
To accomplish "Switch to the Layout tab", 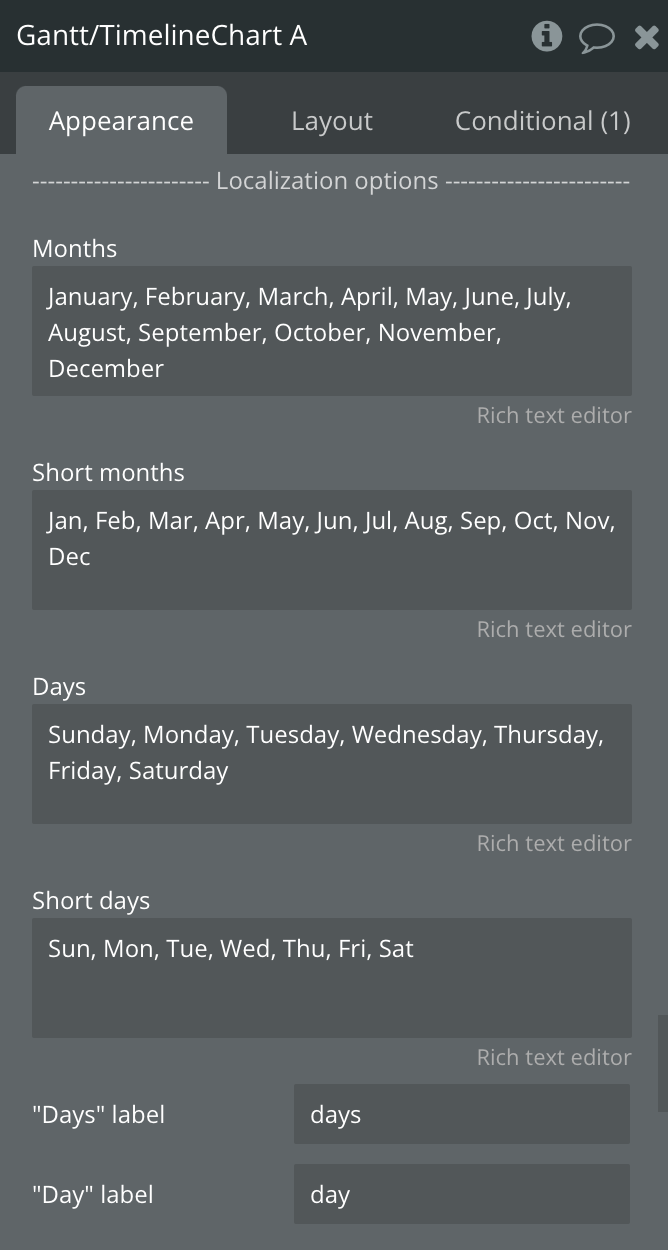I will coord(332,121).
